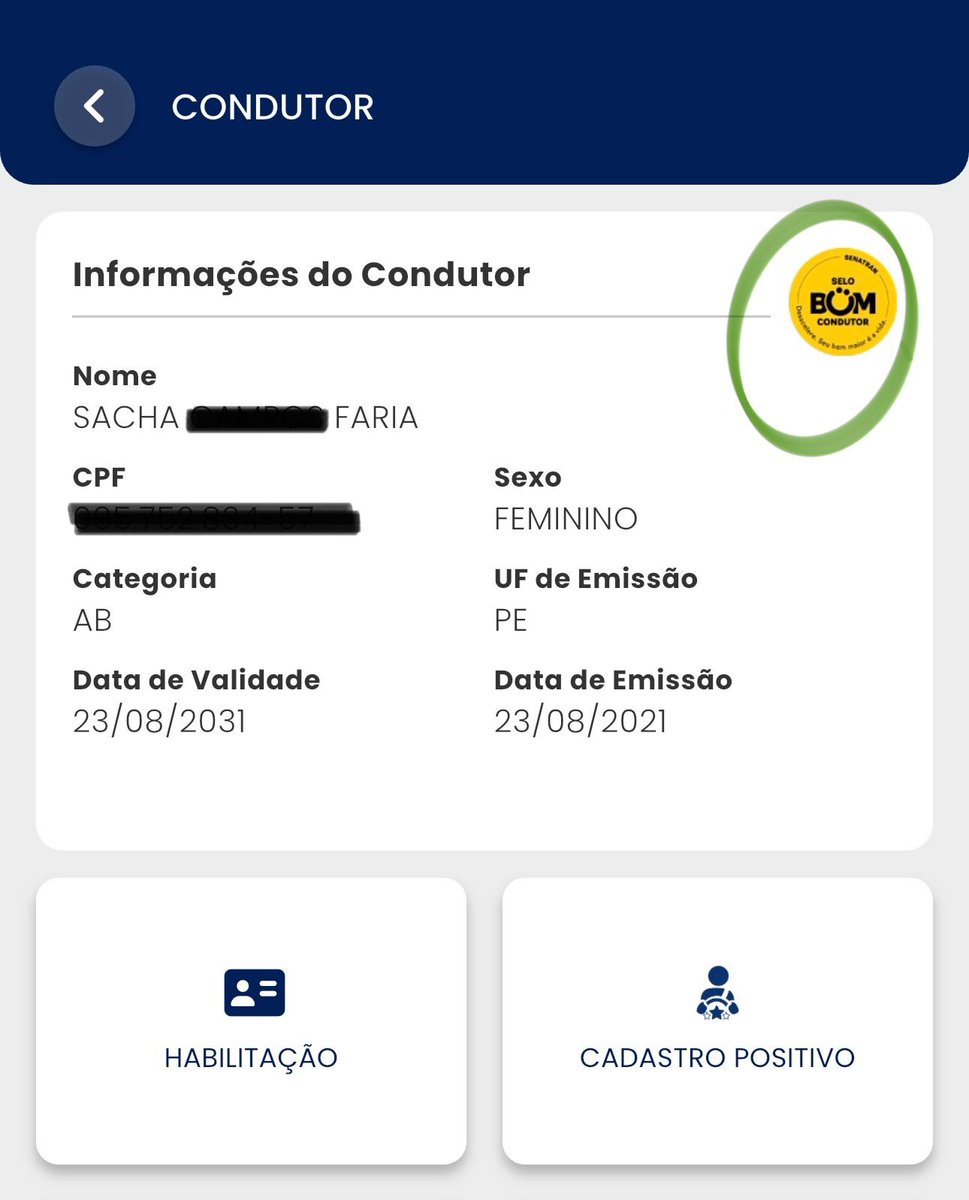The height and width of the screenshot is (1200, 969).
Task: Go back from the Condutor screen
Action: (x=94, y=106)
